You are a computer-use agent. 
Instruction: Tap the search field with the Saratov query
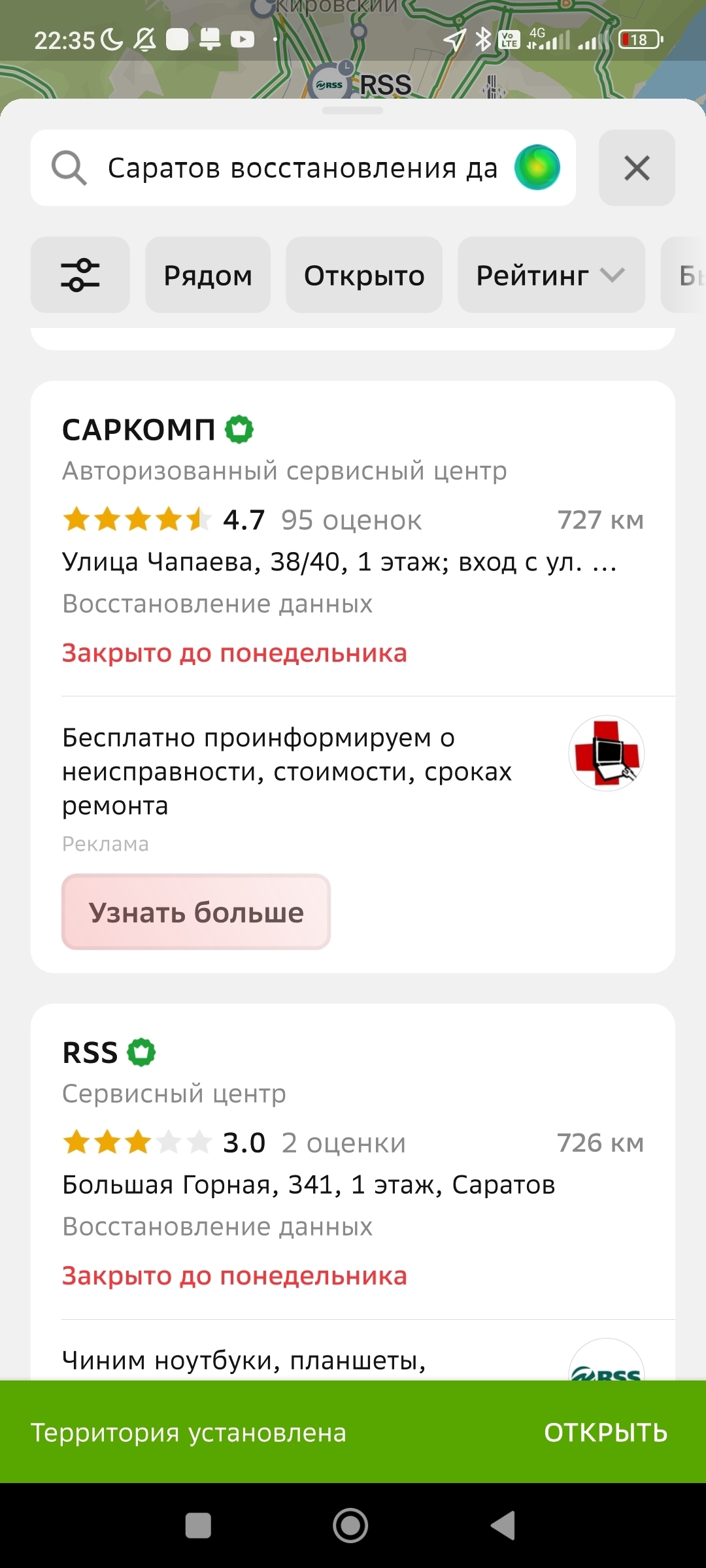pos(301,168)
